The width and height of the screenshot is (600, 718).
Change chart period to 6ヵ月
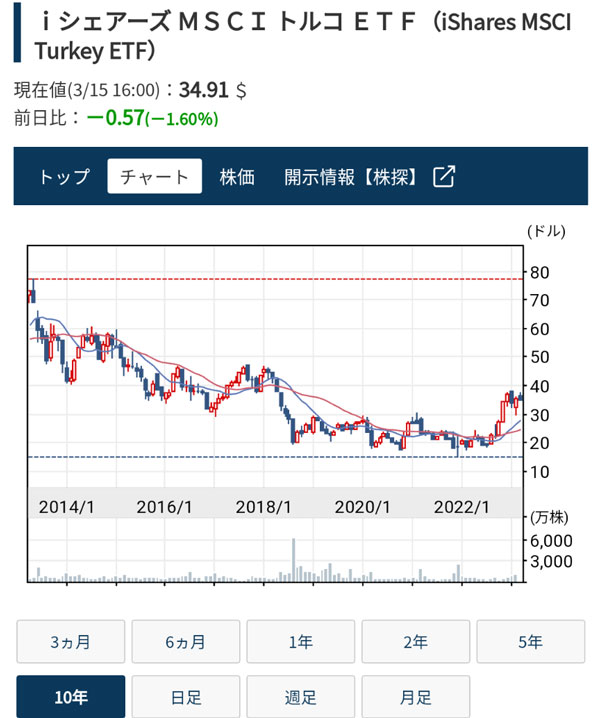point(185,642)
